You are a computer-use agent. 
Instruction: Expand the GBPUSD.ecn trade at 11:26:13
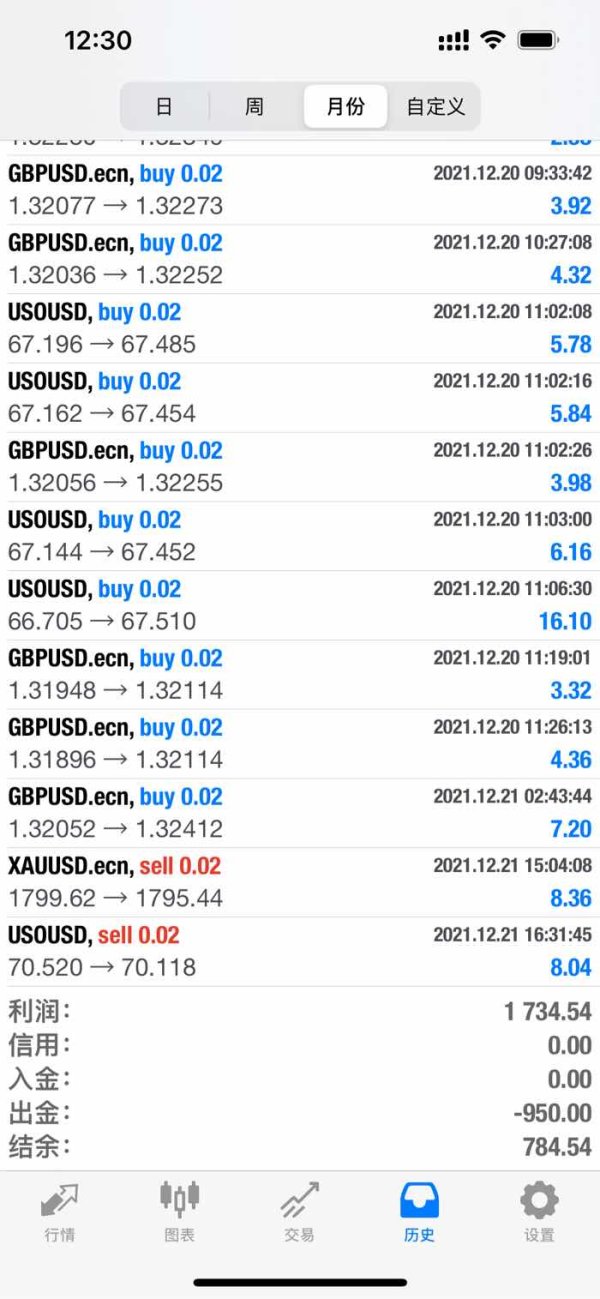pyautogui.click(x=300, y=743)
